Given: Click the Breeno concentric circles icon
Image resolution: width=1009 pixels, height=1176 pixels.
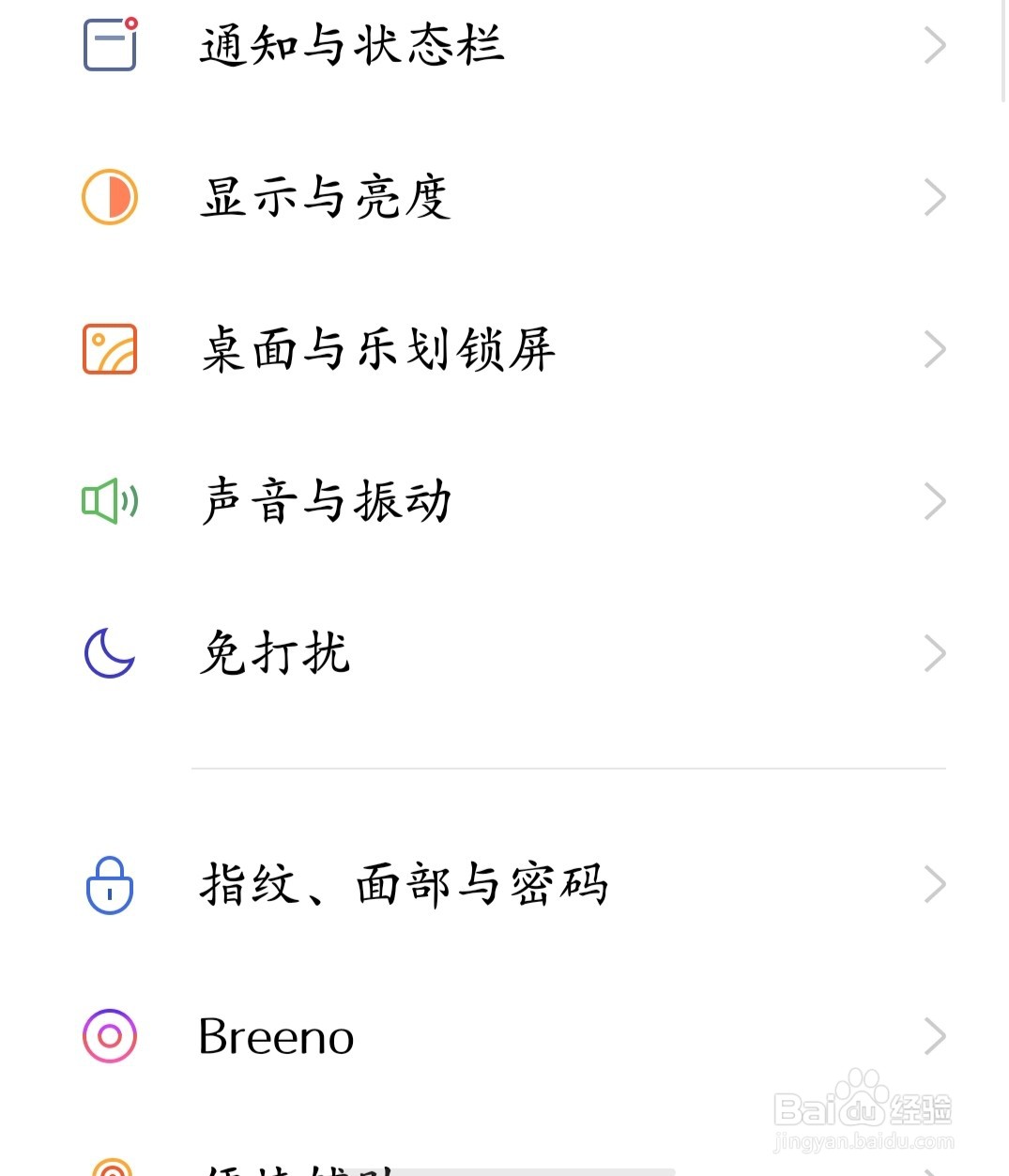Looking at the screenshot, I should 109,1037.
